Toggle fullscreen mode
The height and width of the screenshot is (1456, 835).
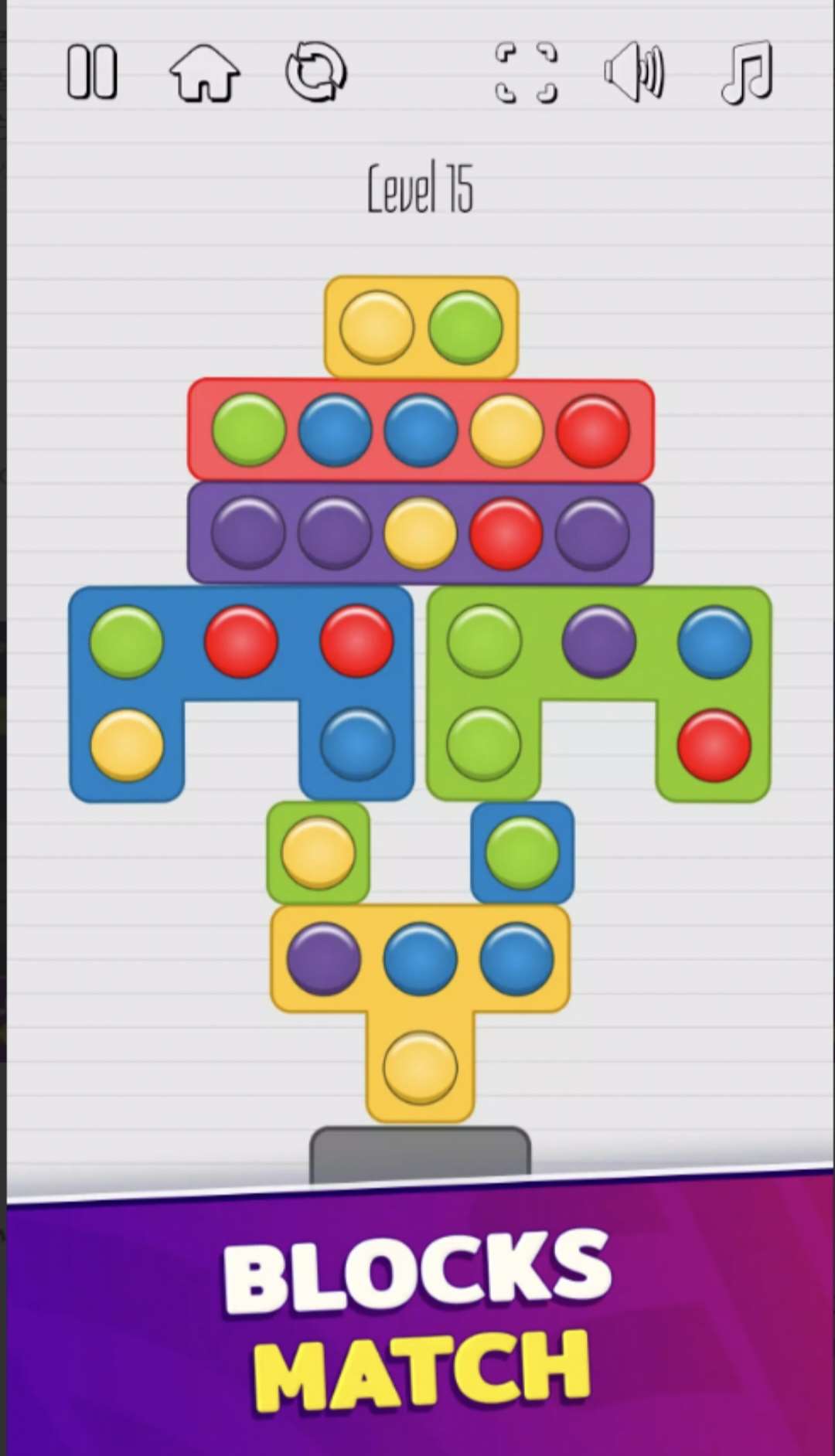click(x=527, y=73)
